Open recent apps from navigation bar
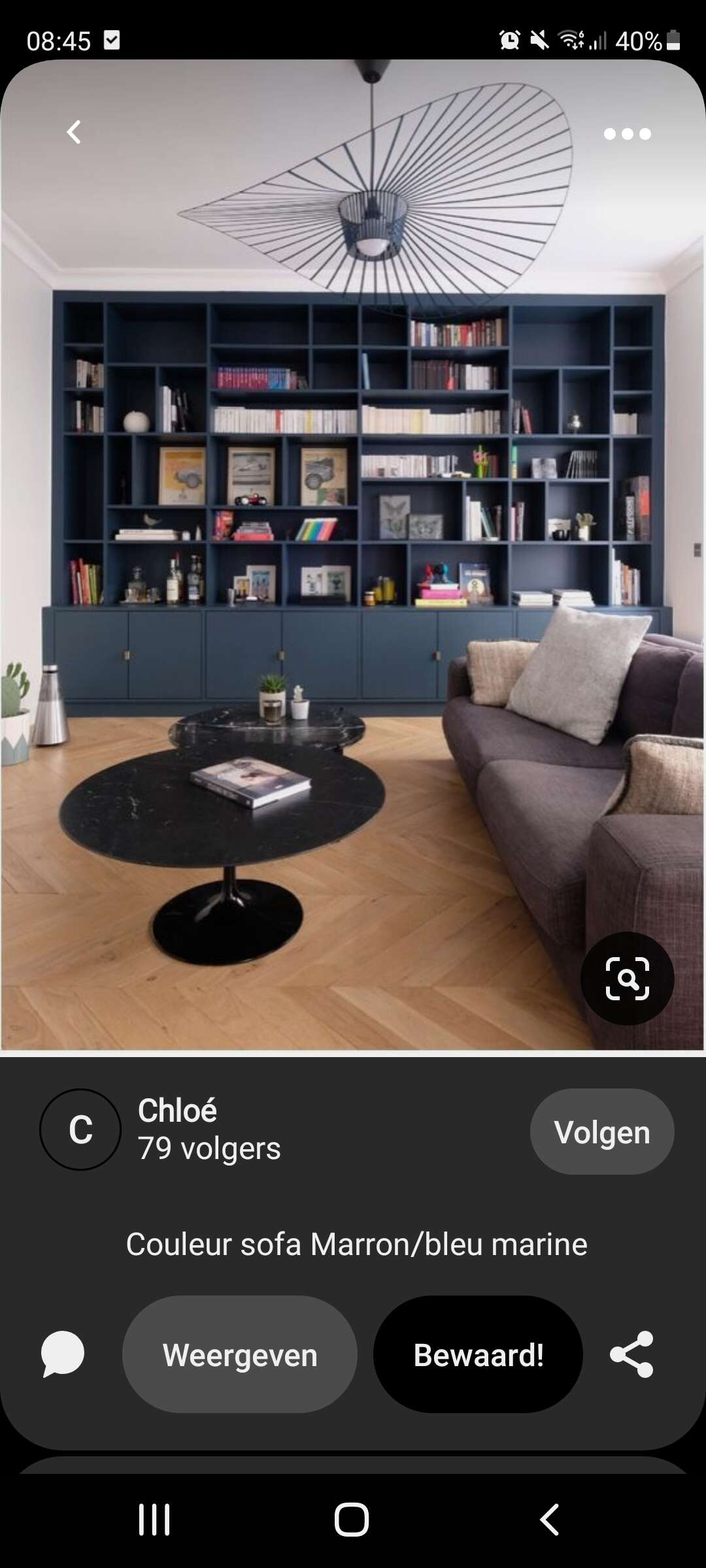 click(154, 1520)
